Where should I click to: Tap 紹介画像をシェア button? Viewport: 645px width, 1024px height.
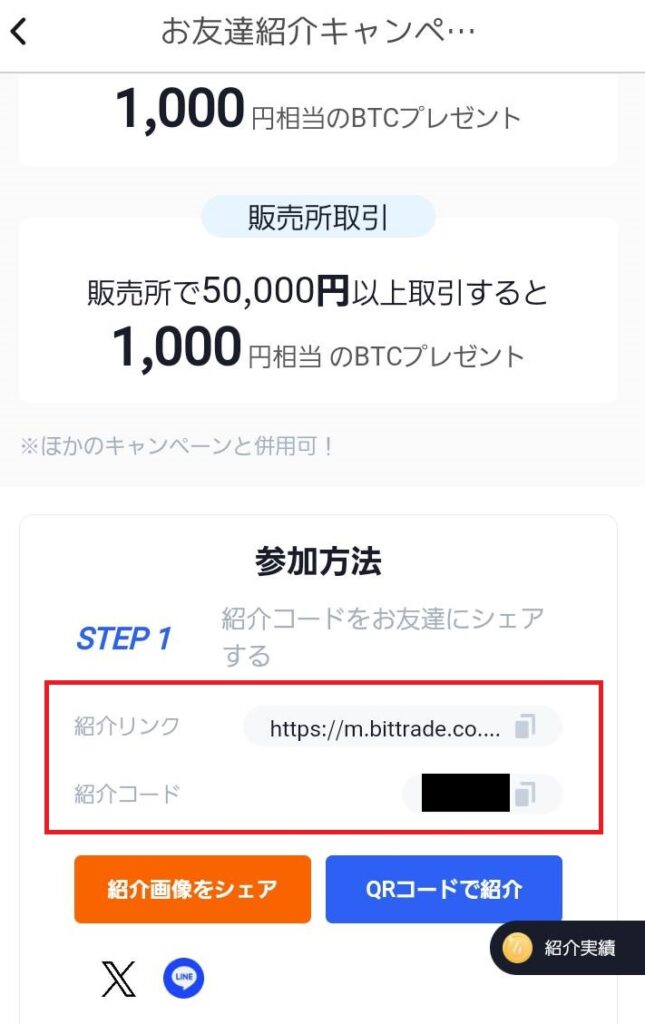coord(192,889)
